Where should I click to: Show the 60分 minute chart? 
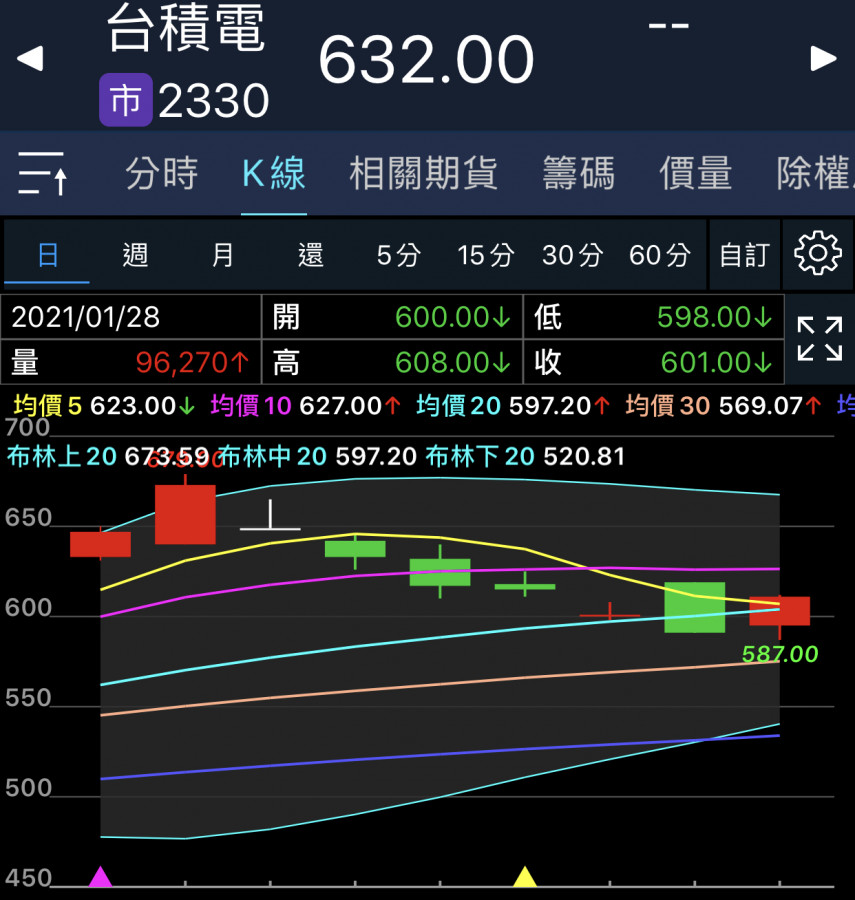(659, 255)
